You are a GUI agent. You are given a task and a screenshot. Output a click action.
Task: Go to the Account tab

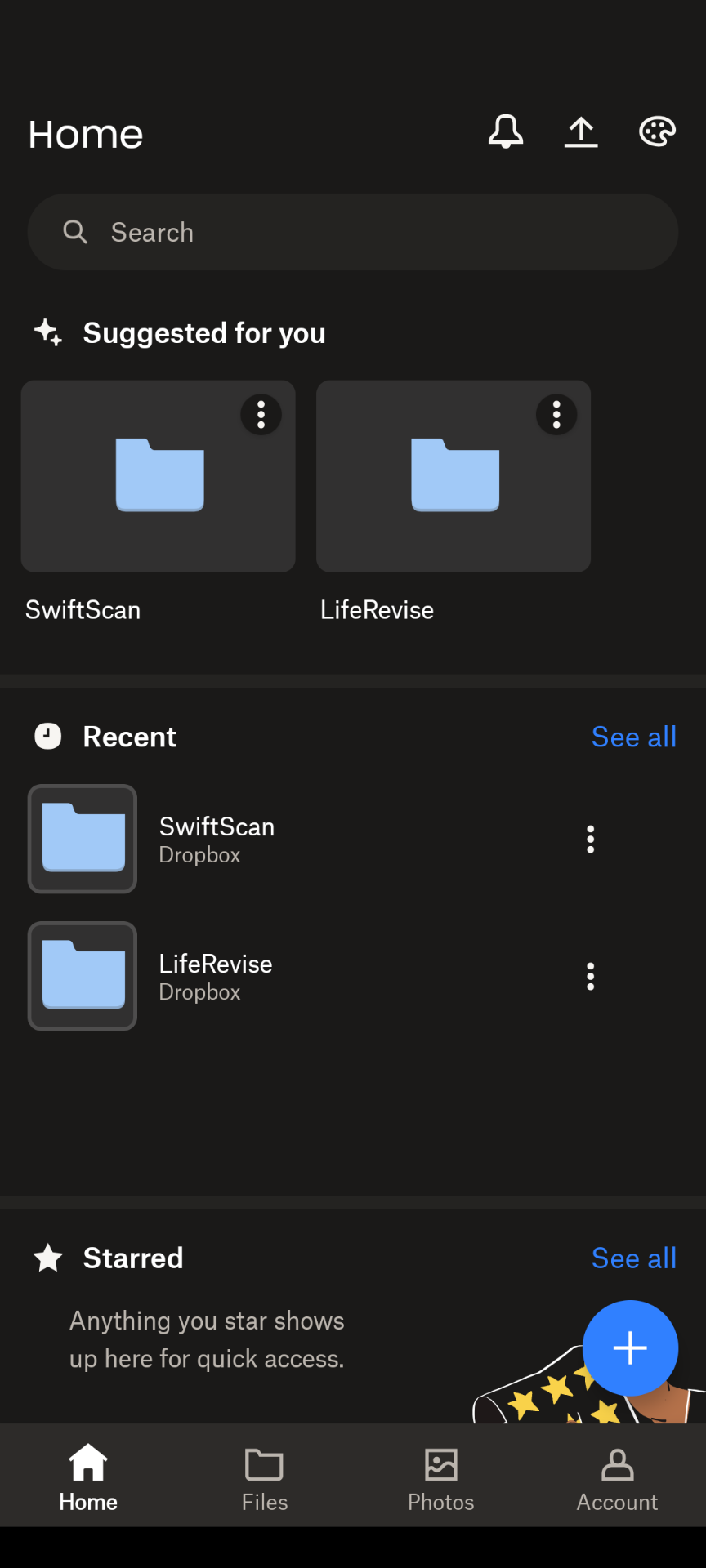click(x=617, y=1478)
